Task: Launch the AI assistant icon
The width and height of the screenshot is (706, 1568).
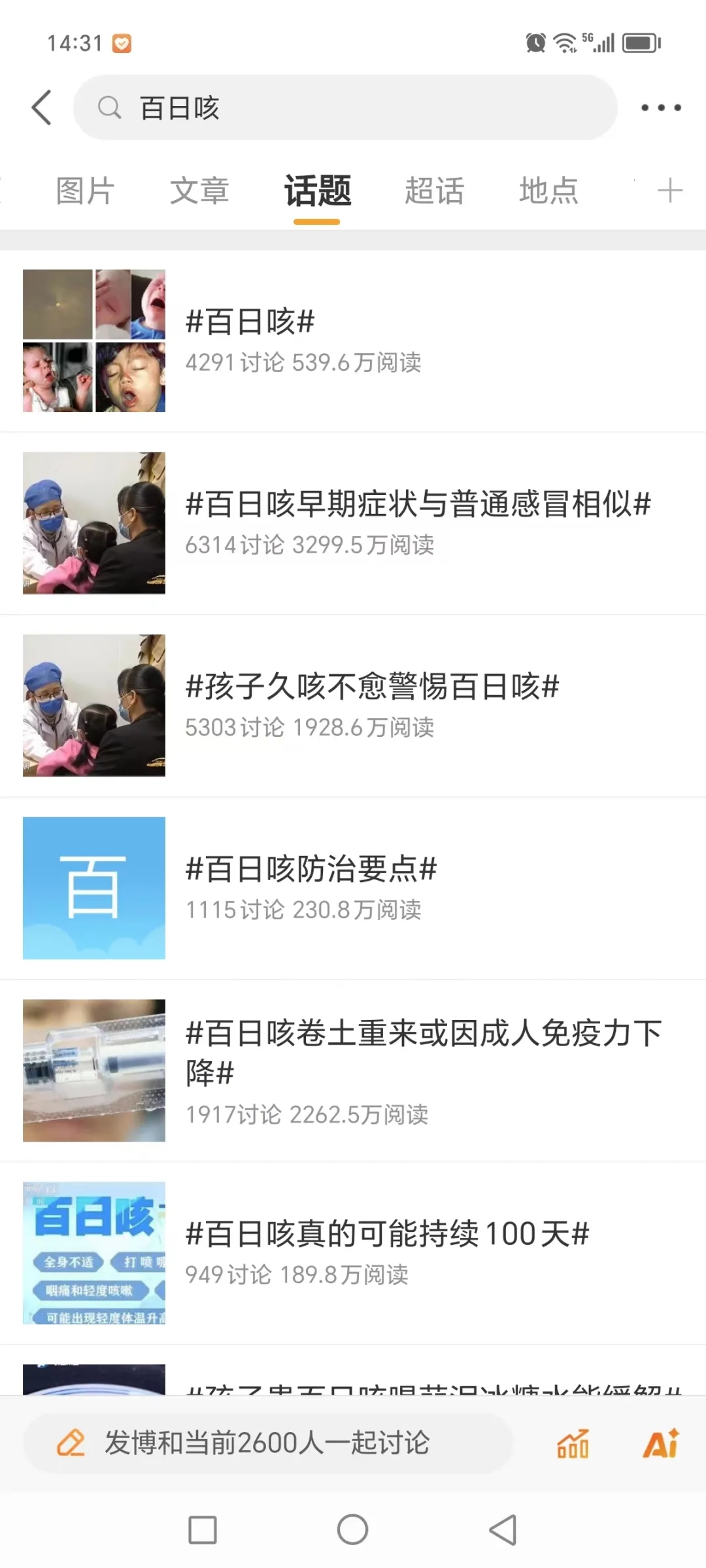Action: 661,1444
